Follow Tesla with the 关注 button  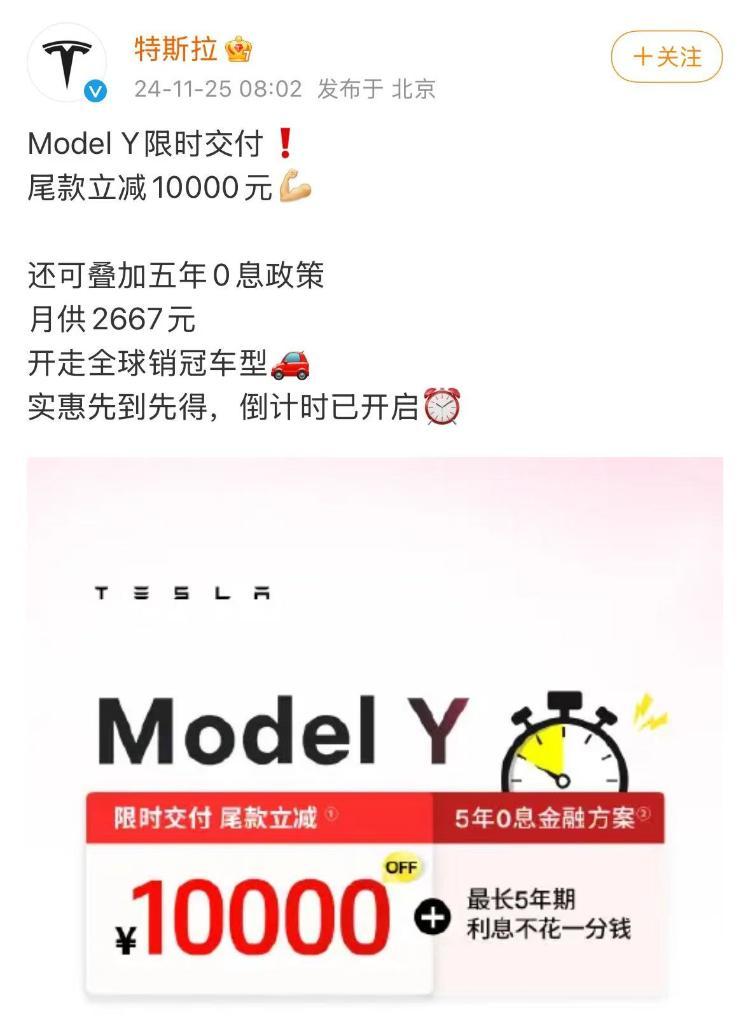(666, 57)
